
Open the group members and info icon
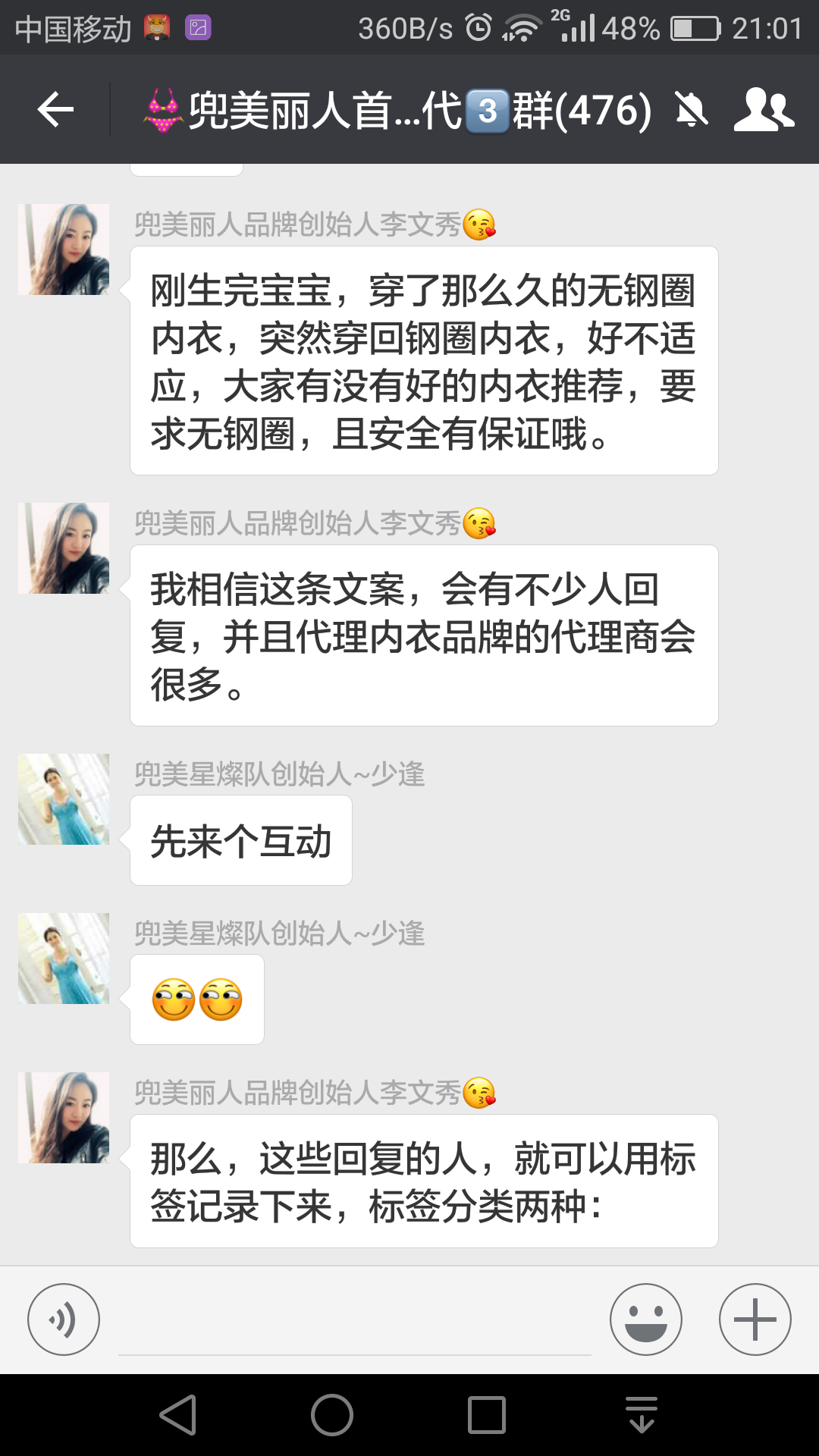764,110
